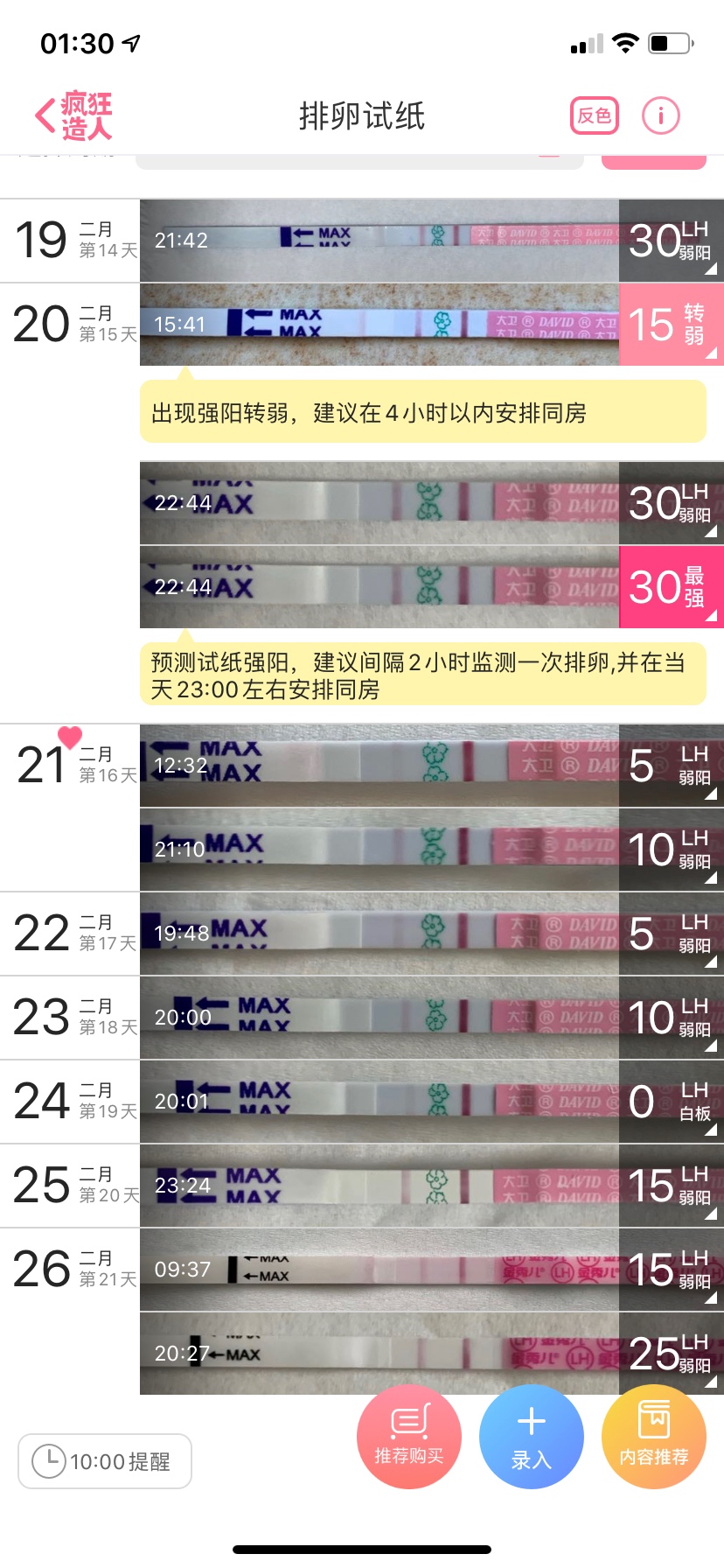View the 21:10 test strip record

(379, 849)
